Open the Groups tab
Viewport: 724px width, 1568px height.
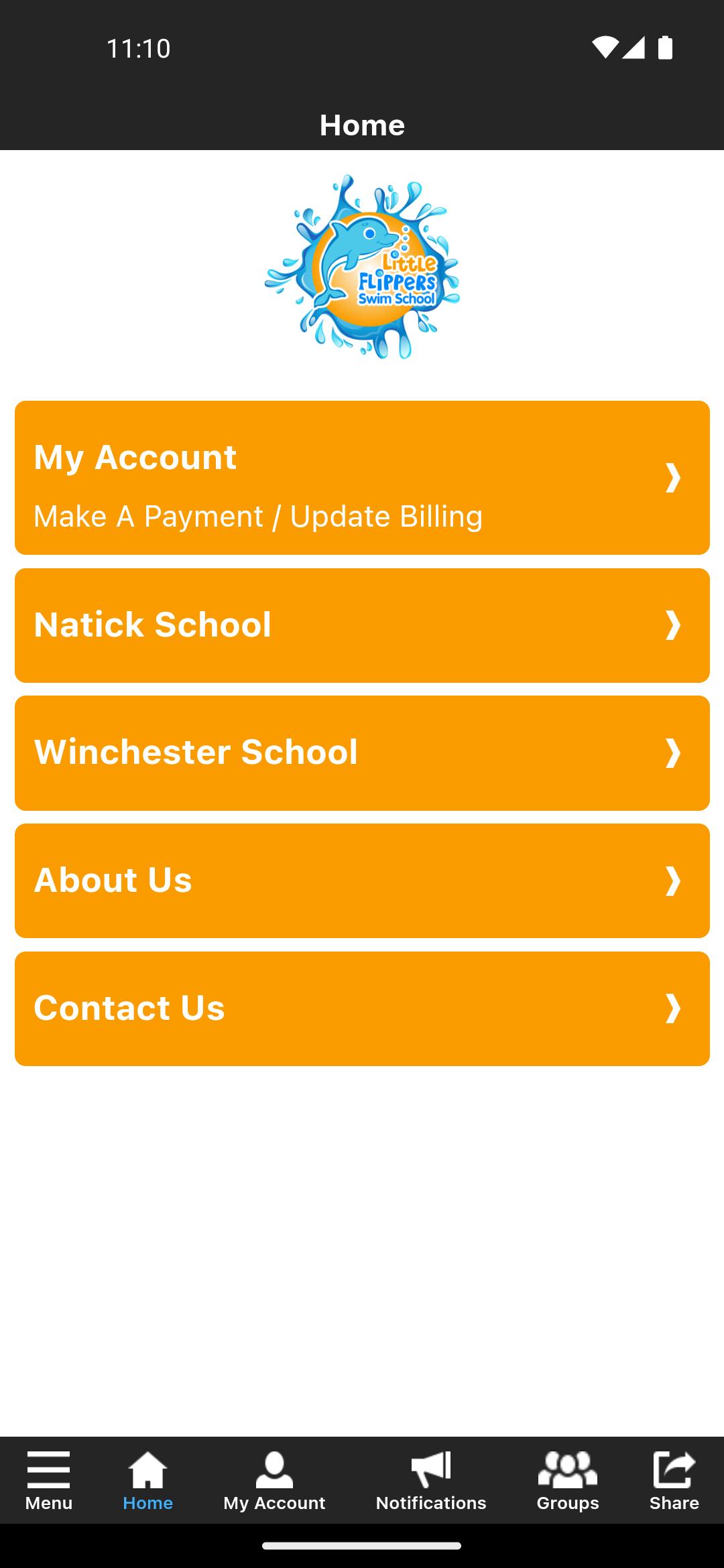pyautogui.click(x=567, y=1481)
